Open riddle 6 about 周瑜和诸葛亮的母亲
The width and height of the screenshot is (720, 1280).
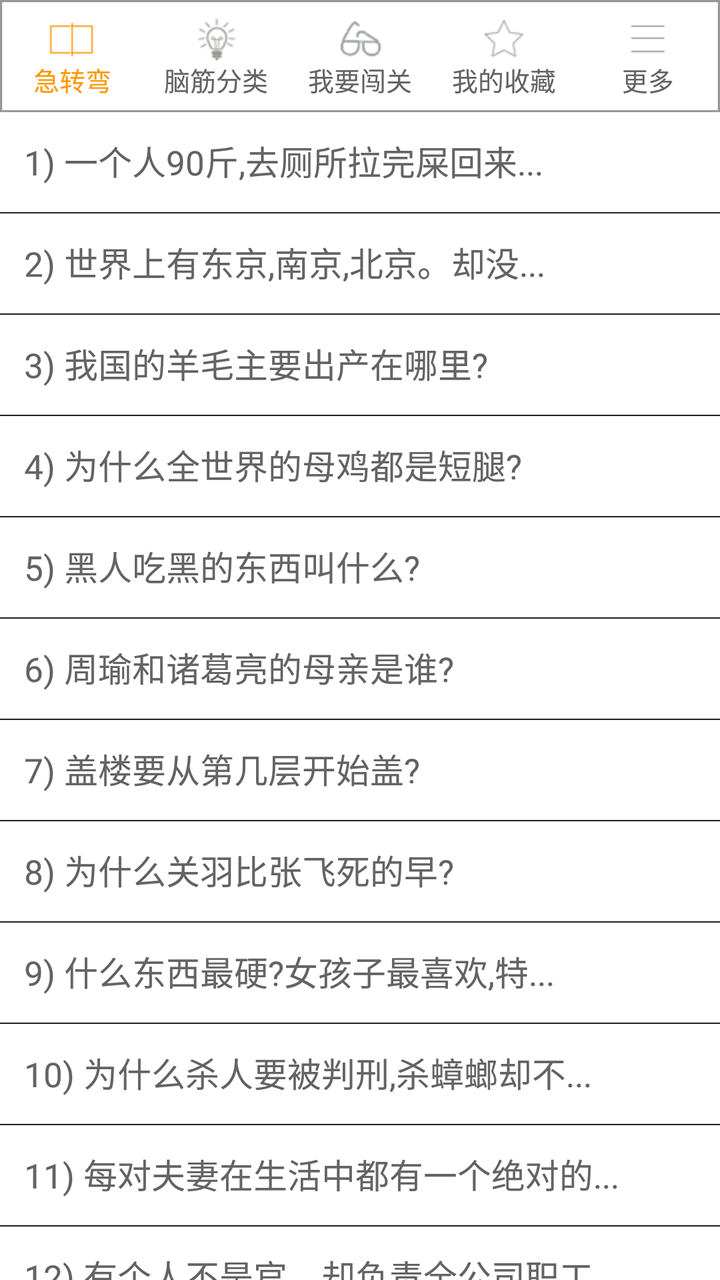coord(360,669)
